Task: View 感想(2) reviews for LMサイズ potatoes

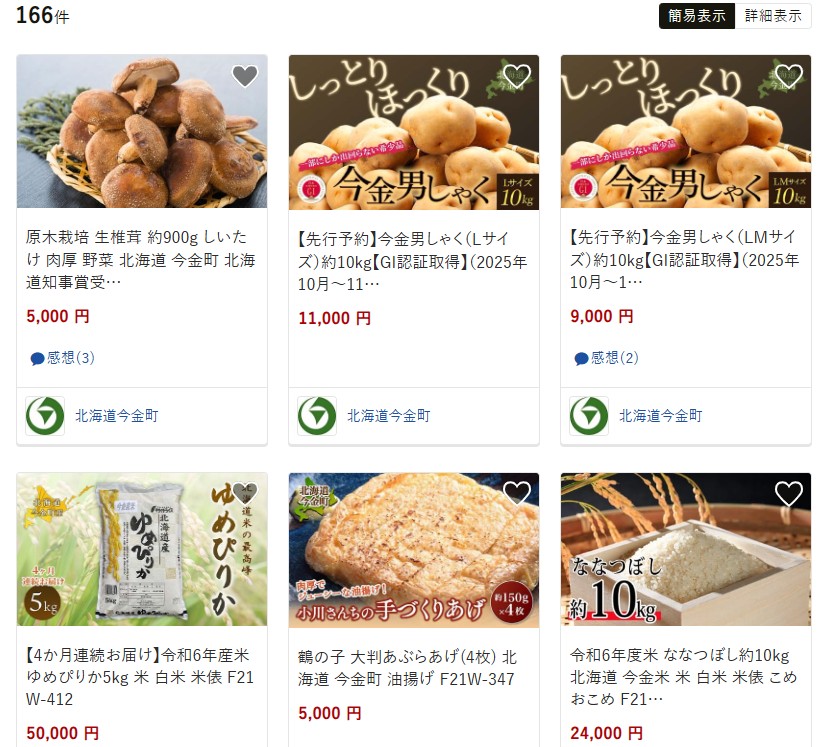Action: click(x=606, y=358)
